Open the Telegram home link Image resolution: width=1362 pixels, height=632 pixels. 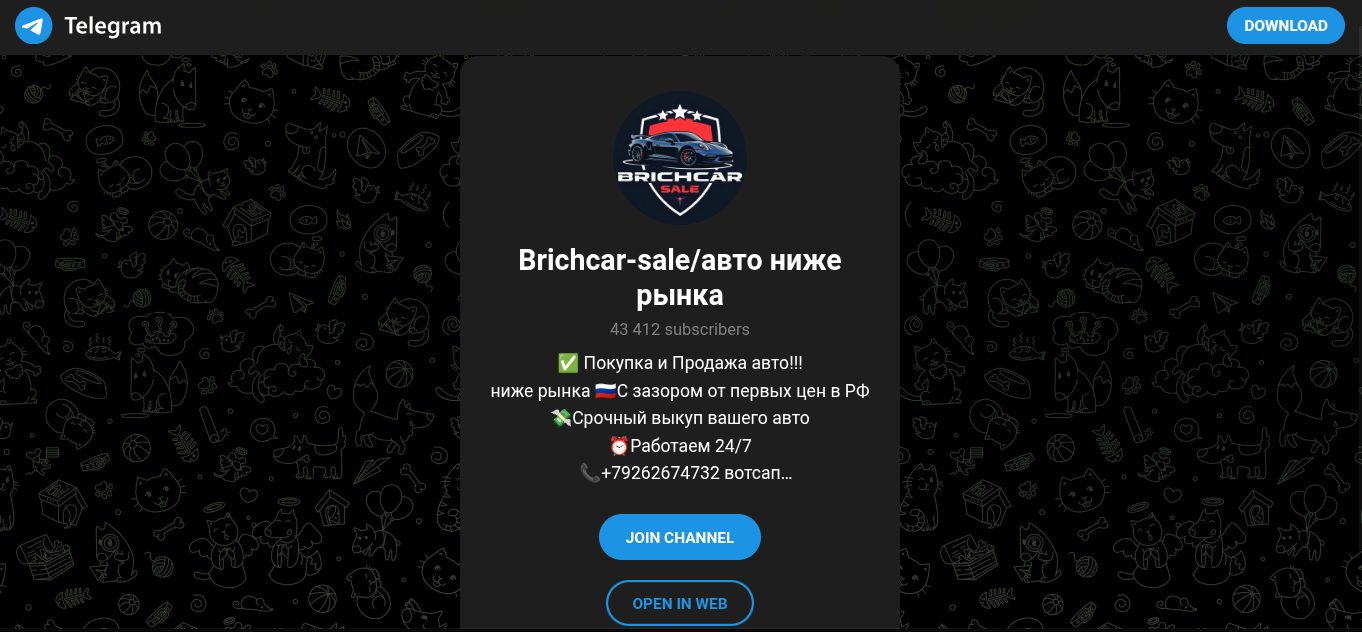point(88,26)
